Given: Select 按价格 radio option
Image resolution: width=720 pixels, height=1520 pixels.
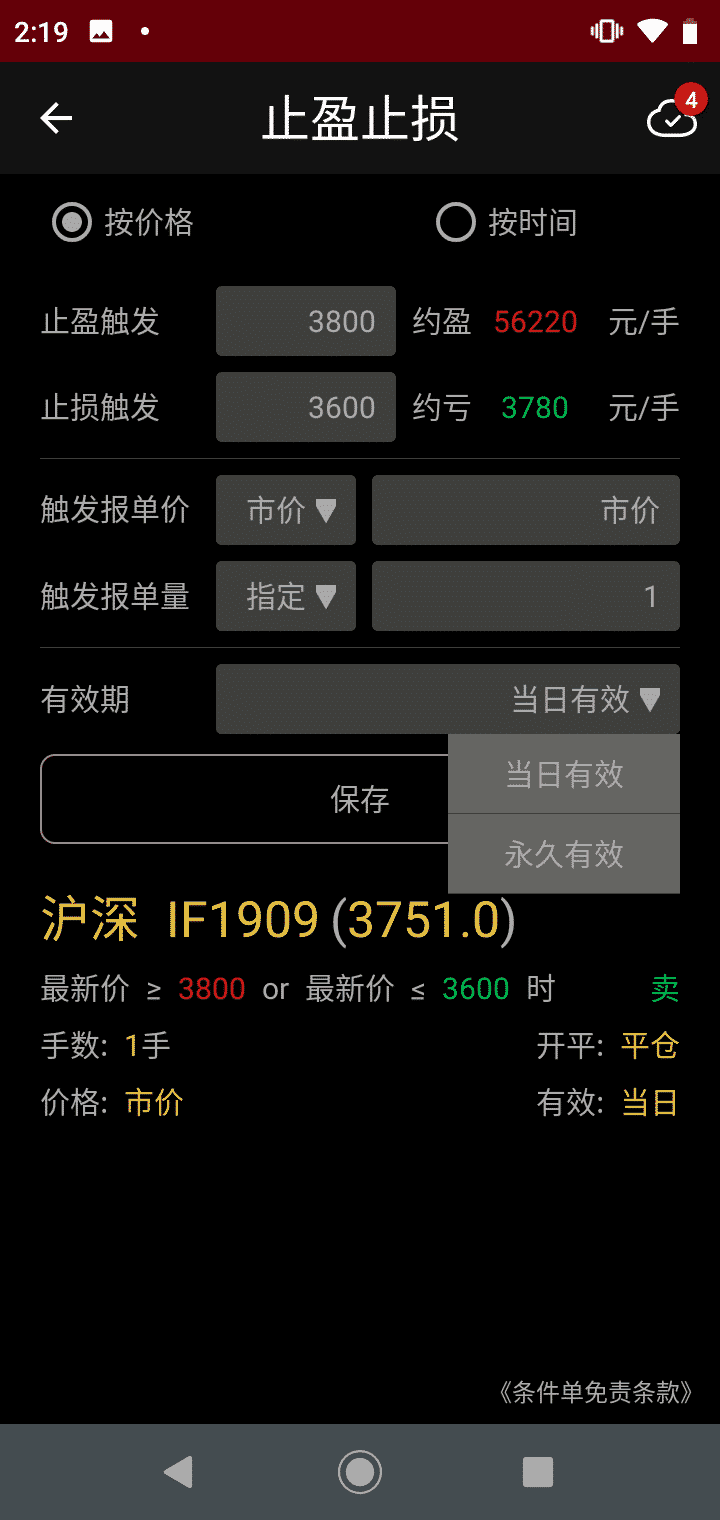Looking at the screenshot, I should [x=72, y=222].
